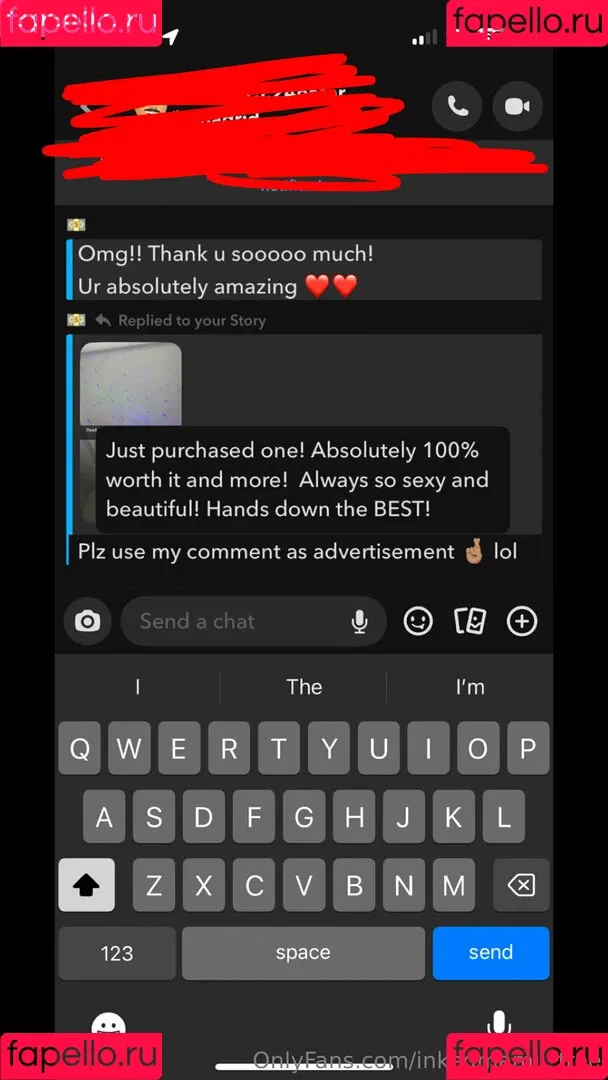Tap the microphone in the chat field
Viewport: 608px width, 1080px height.
coord(360,622)
